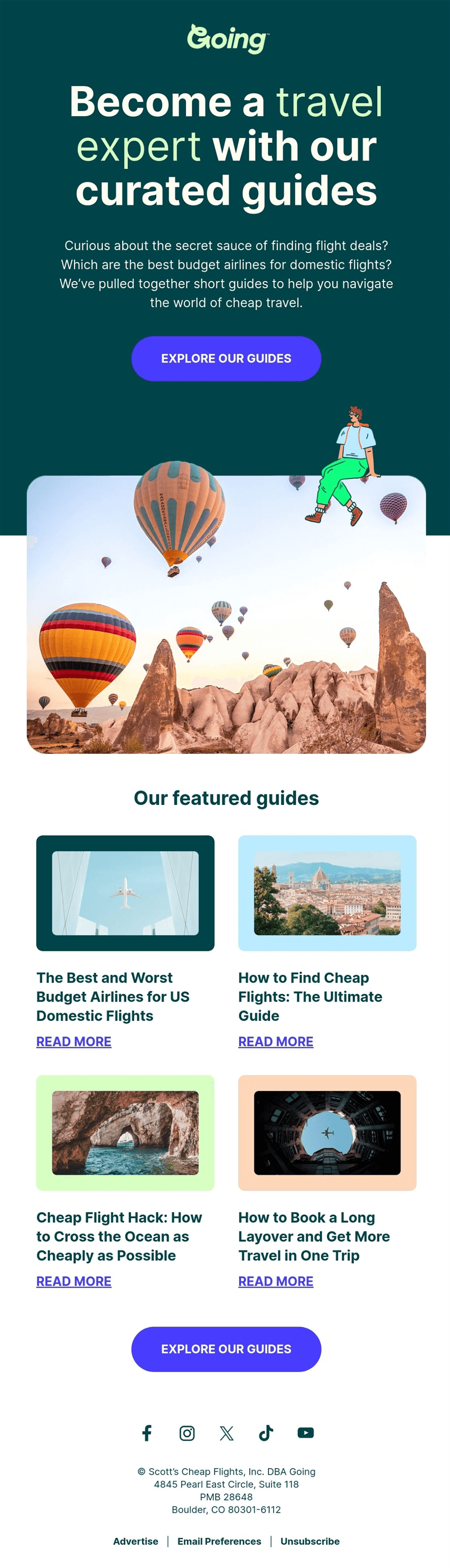Tap Explore Our Guides button below featured guides
This screenshot has height=1568, width=450.
[x=225, y=1349]
